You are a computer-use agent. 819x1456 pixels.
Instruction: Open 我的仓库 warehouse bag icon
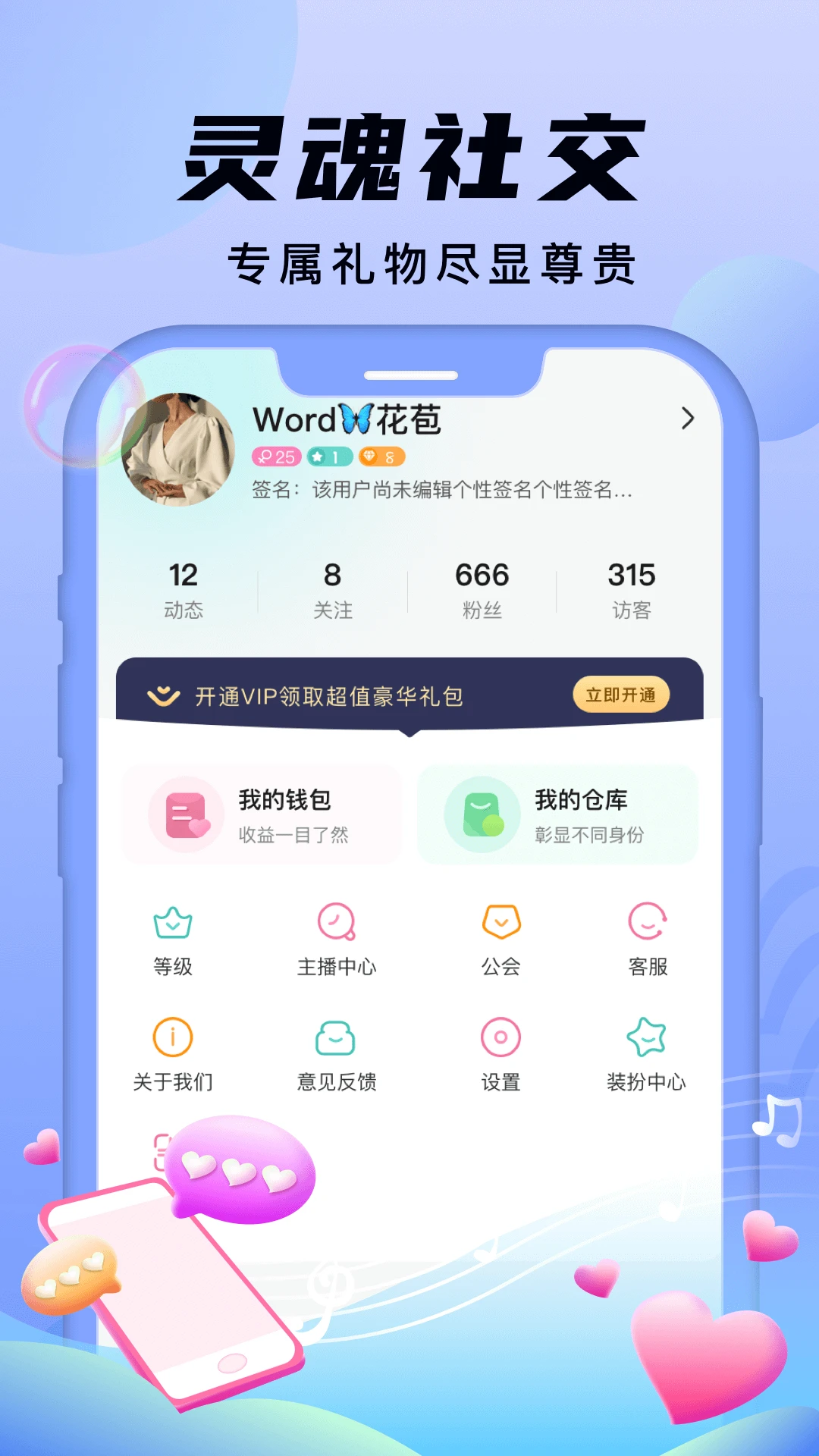(480, 813)
